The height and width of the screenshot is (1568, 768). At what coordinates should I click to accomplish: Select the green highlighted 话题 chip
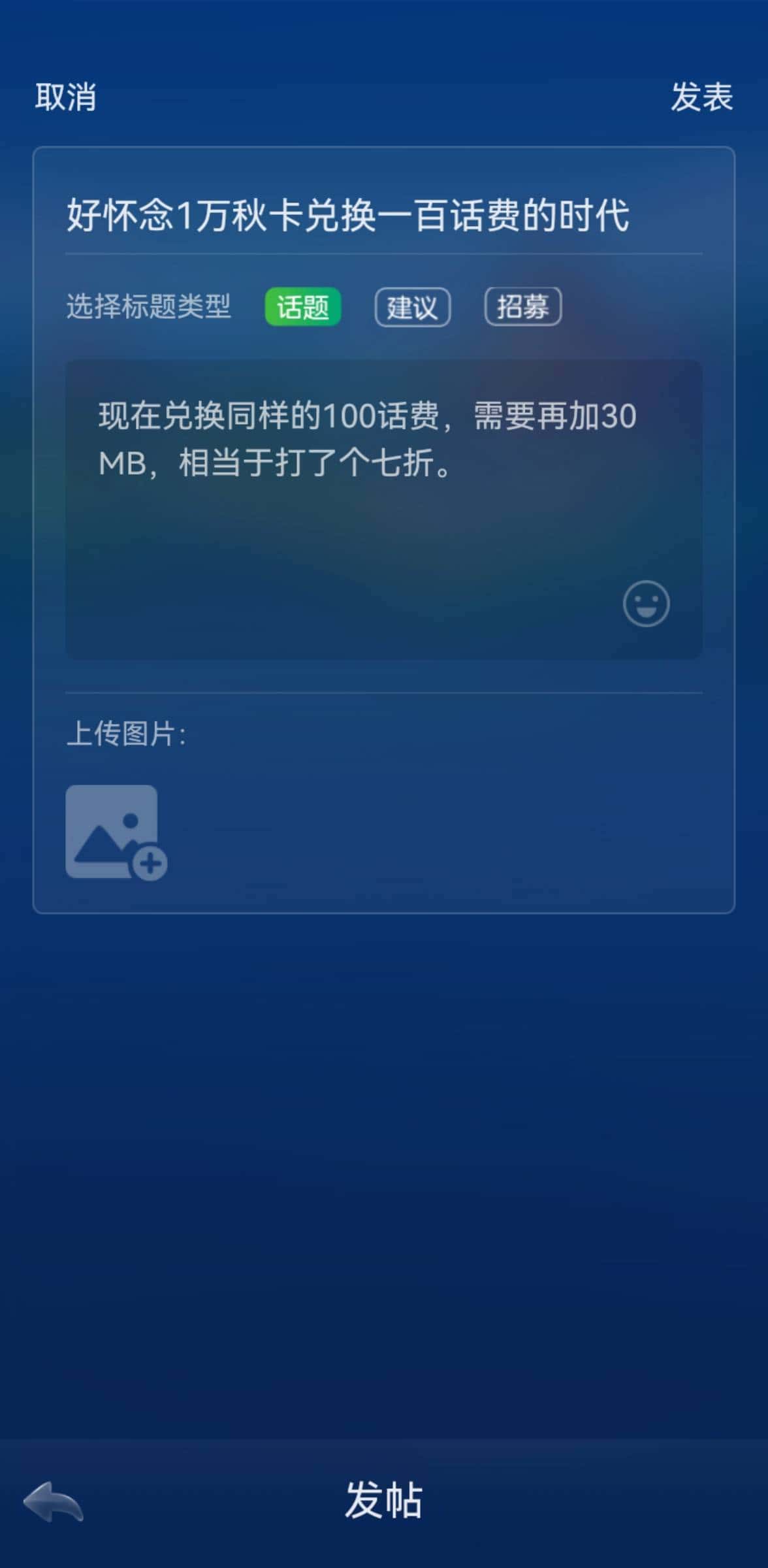coord(302,307)
